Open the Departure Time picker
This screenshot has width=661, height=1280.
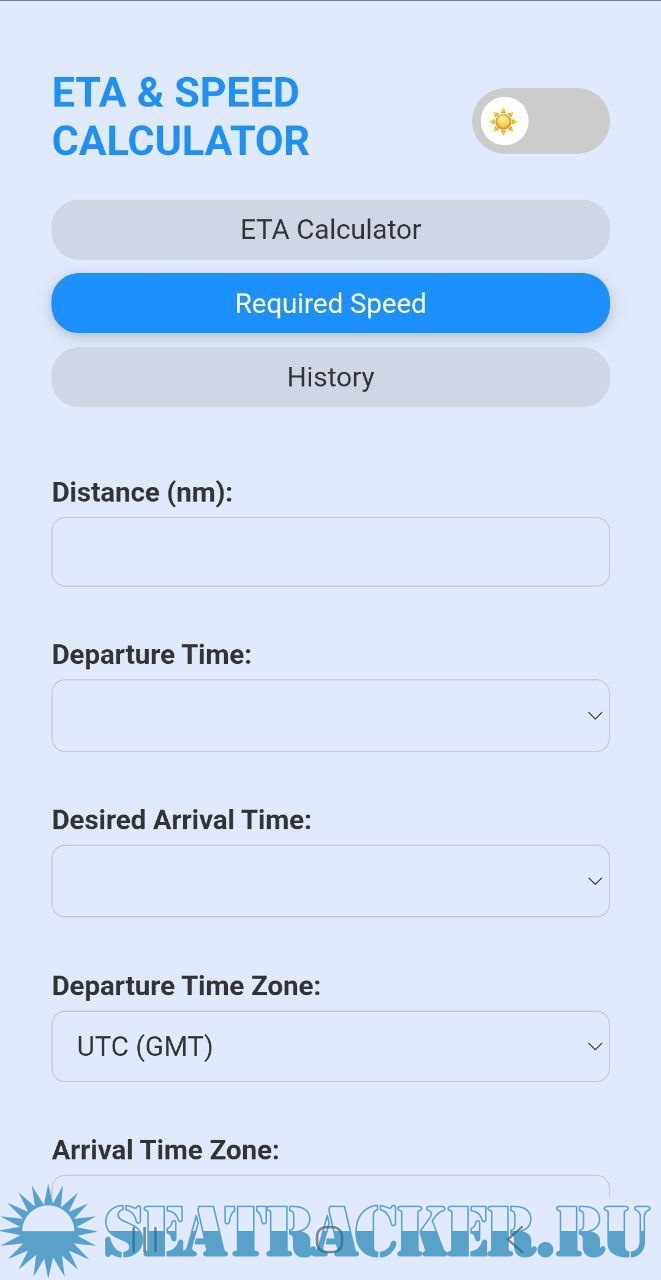coord(330,716)
